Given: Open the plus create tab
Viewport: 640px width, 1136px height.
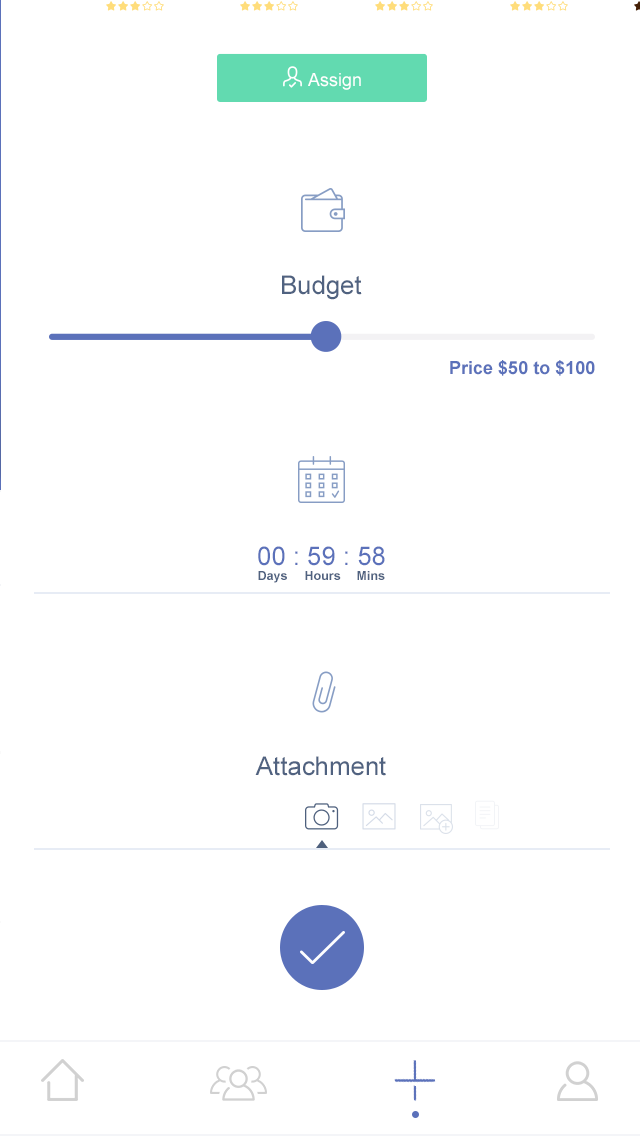Looking at the screenshot, I should (415, 1082).
